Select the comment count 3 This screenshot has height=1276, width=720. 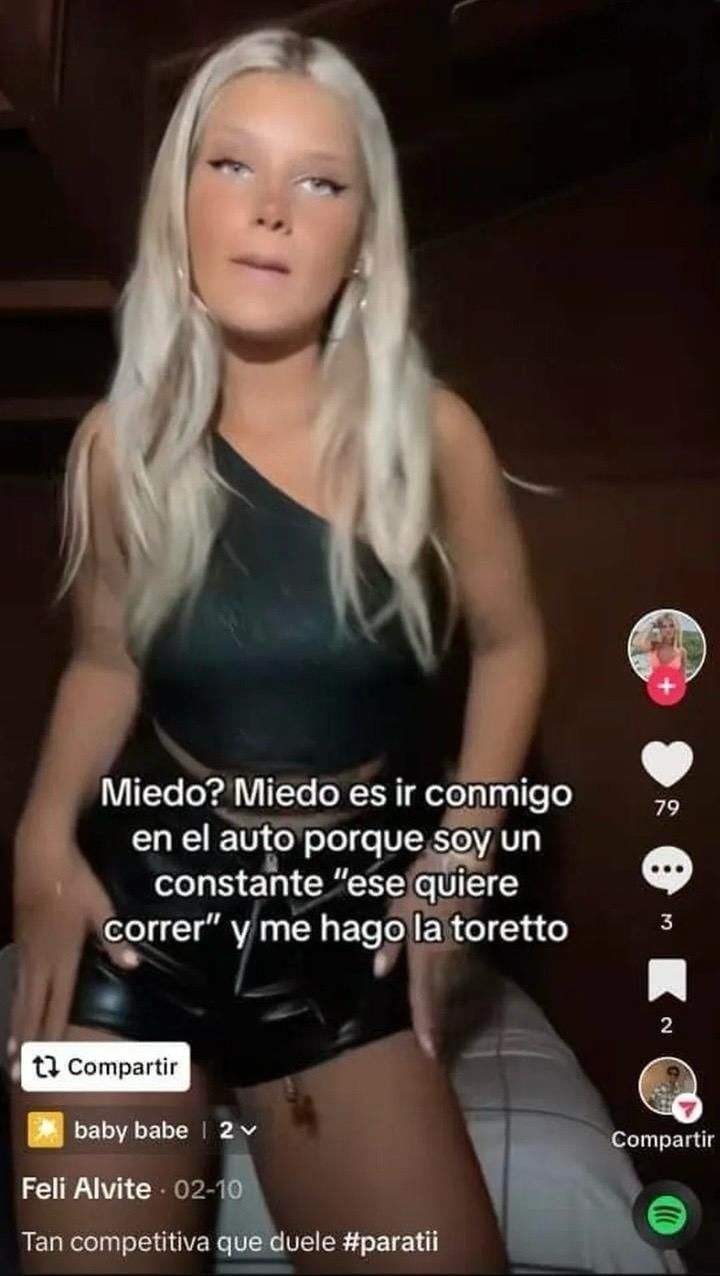666,918
